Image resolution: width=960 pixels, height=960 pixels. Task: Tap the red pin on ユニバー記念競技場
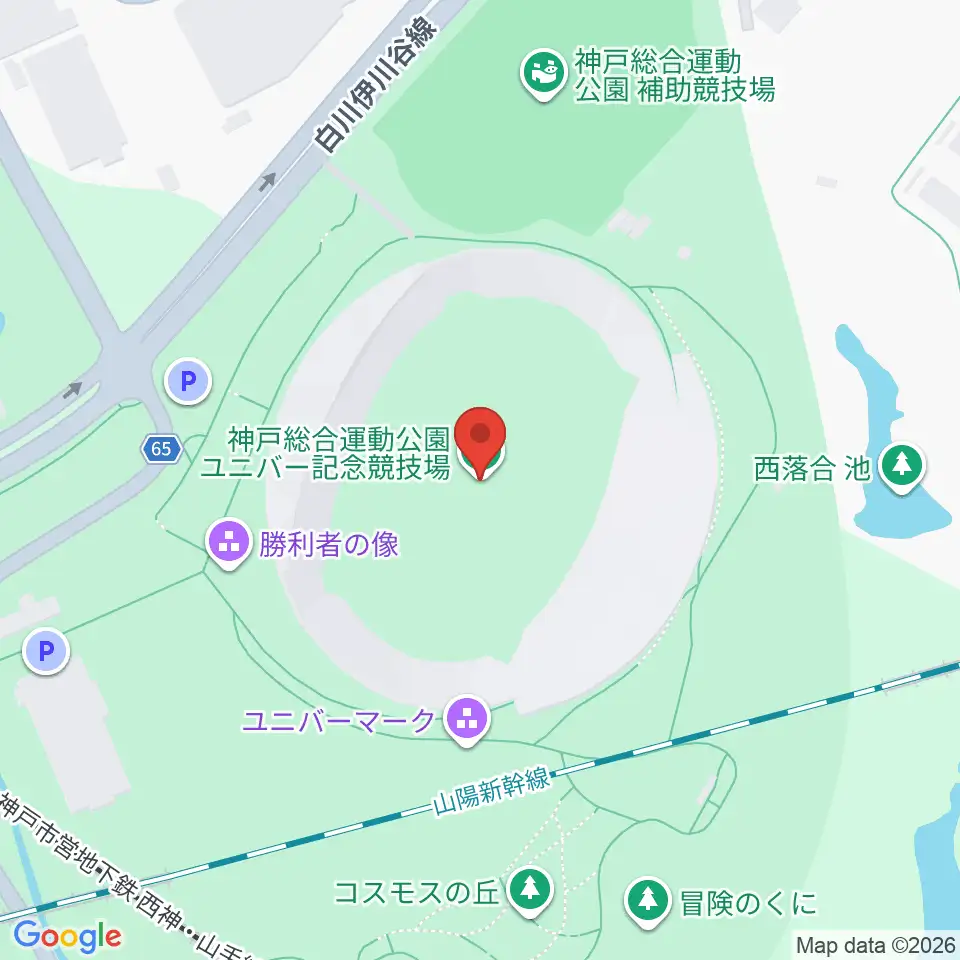(481, 442)
